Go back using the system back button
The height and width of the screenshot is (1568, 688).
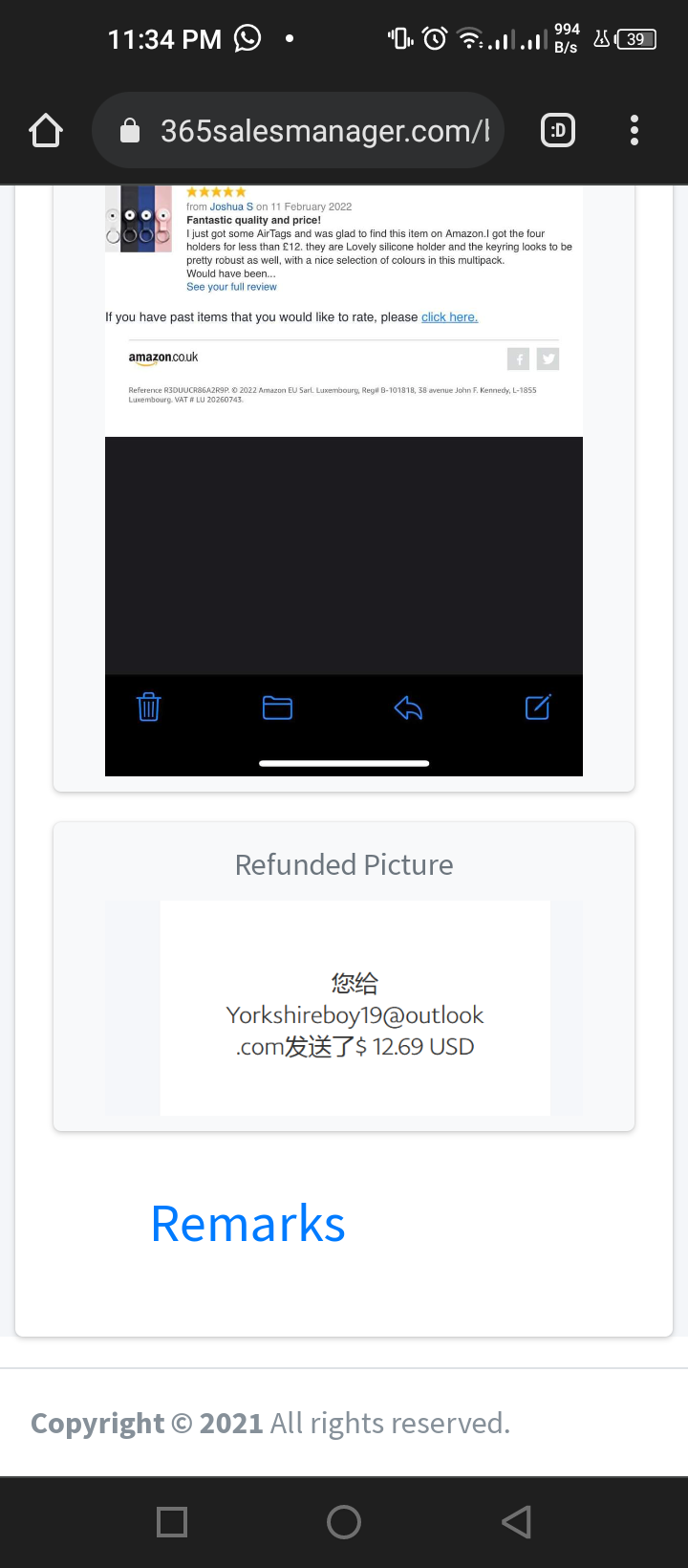click(x=516, y=1522)
